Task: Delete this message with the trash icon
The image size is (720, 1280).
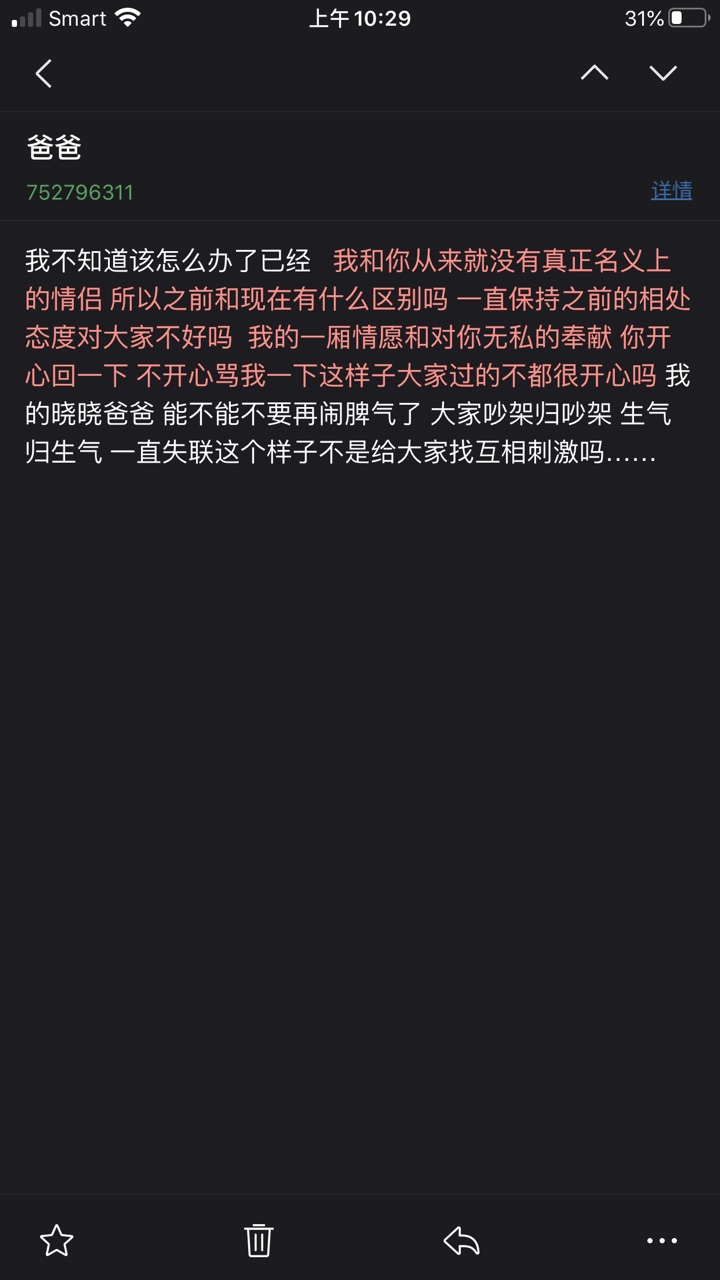Action: [x=258, y=1240]
